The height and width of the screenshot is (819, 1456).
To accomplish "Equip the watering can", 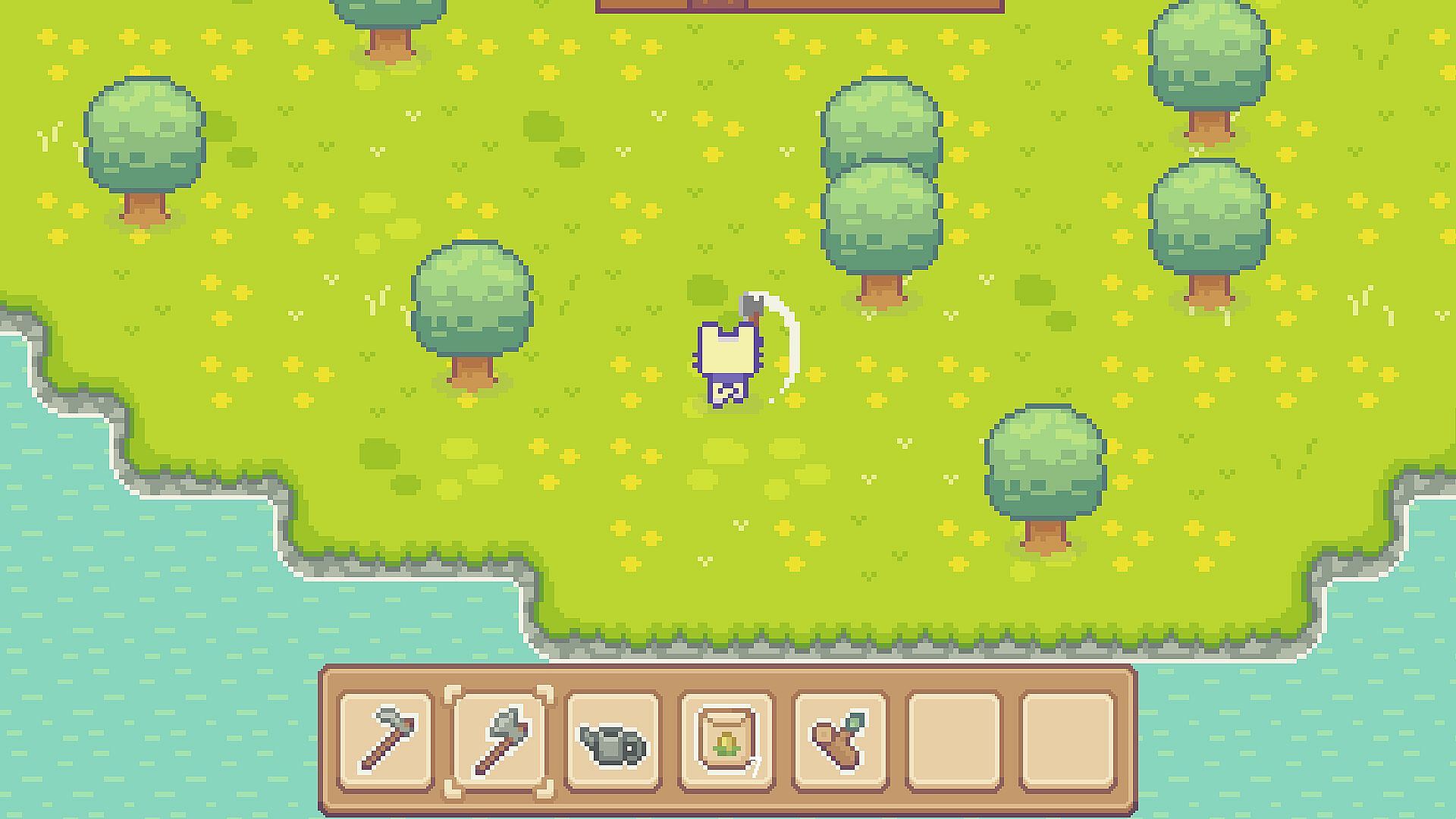I will (x=613, y=742).
